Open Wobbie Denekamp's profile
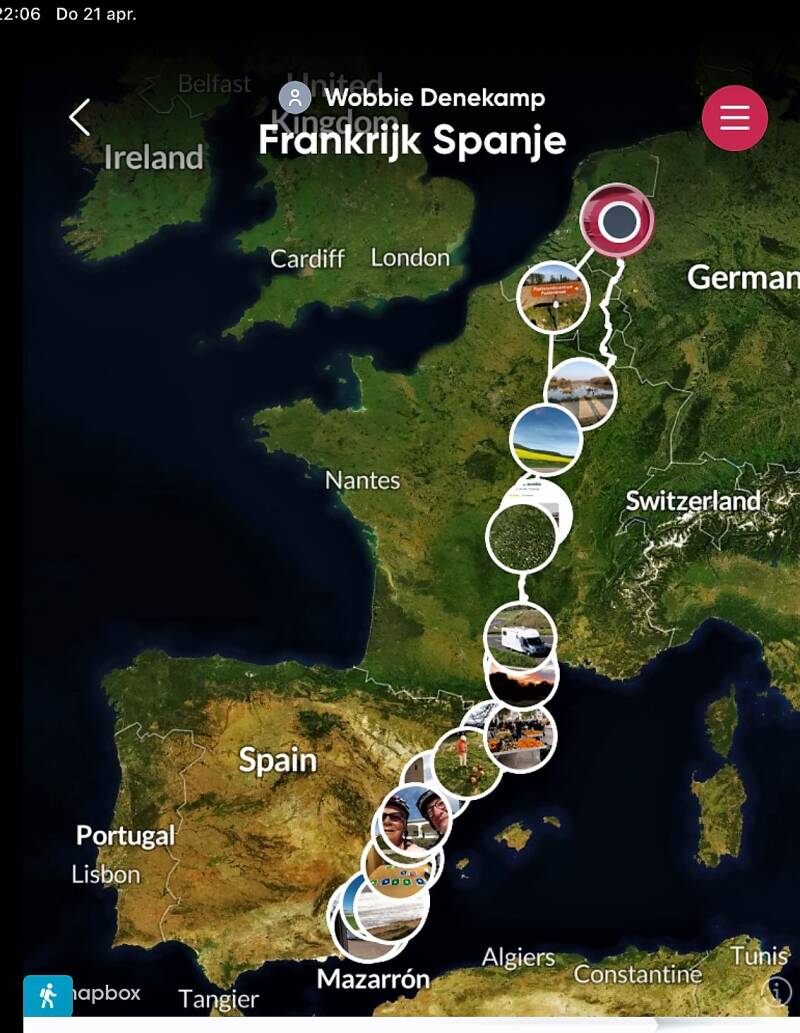Viewport: 800px width, 1033px height. coord(295,98)
